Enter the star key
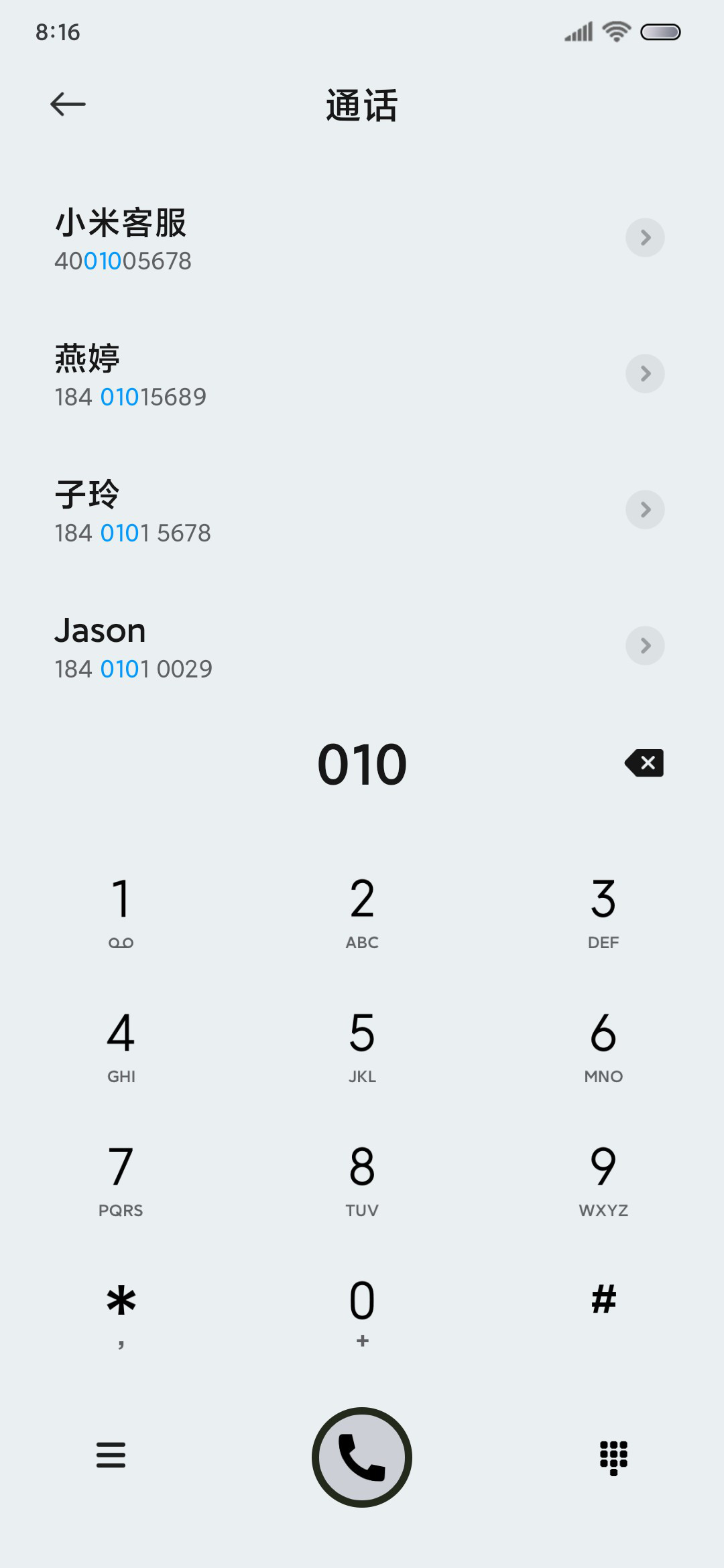Viewport: 724px width, 1568px height. (x=121, y=1313)
